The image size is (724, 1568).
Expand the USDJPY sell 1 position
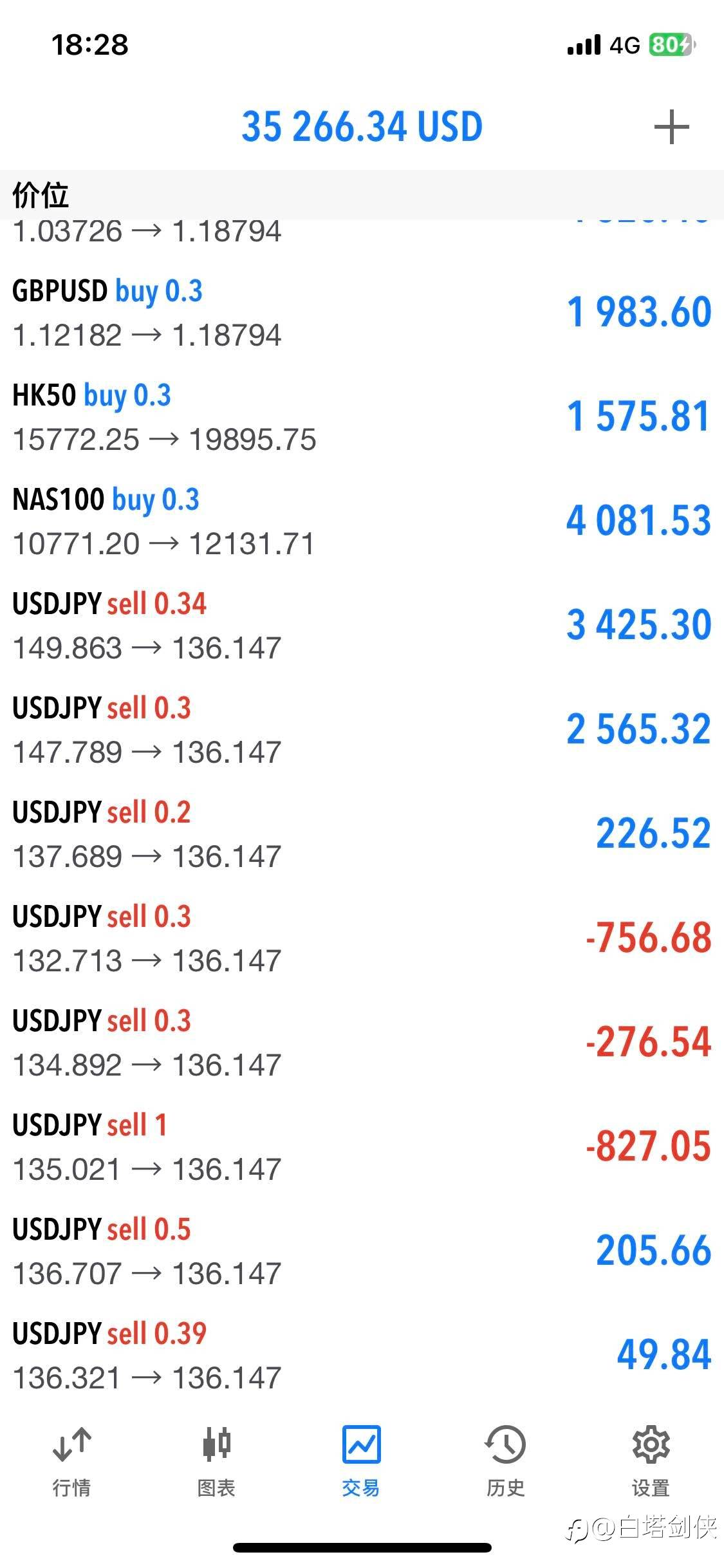pos(362,1147)
